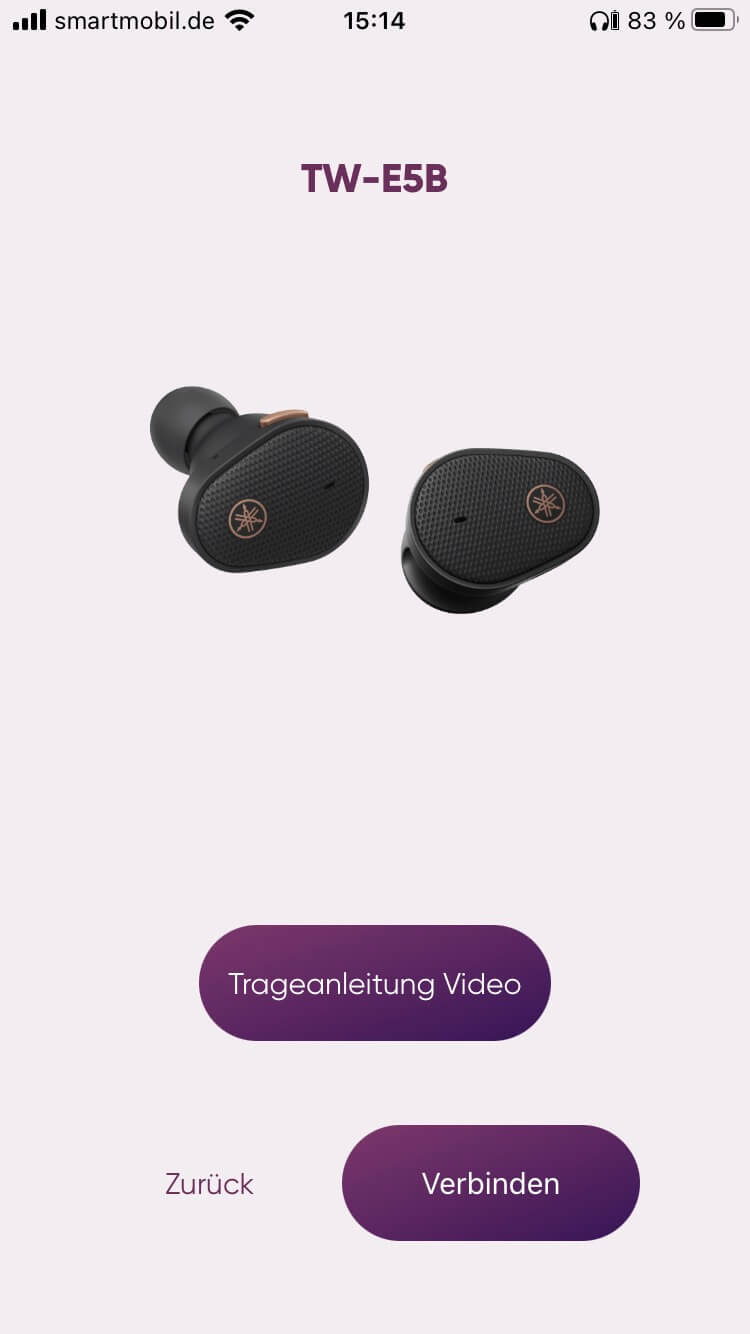Open the Trageanleitung Video
Screen dimensions: 750x1334
(x=374, y=983)
